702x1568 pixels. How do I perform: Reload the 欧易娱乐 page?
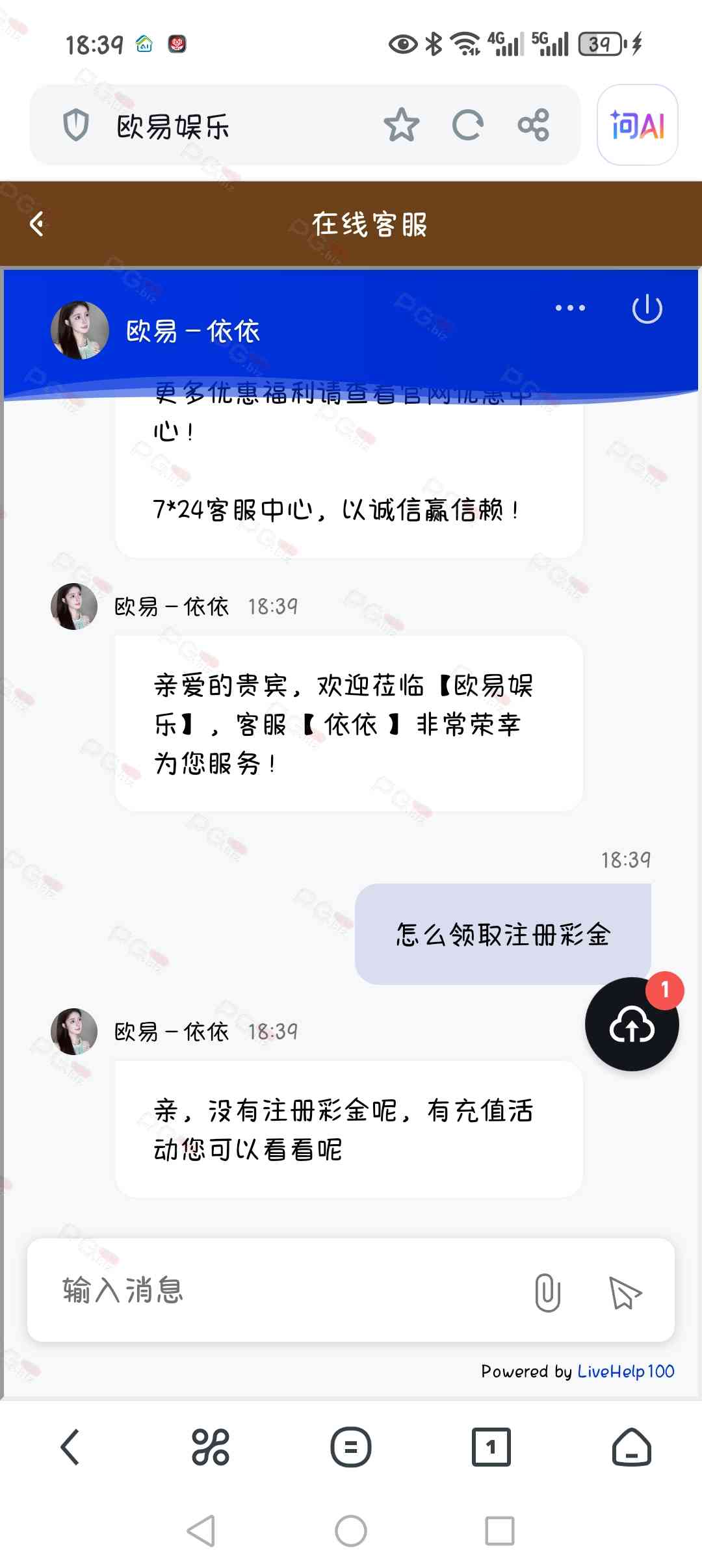click(x=467, y=125)
